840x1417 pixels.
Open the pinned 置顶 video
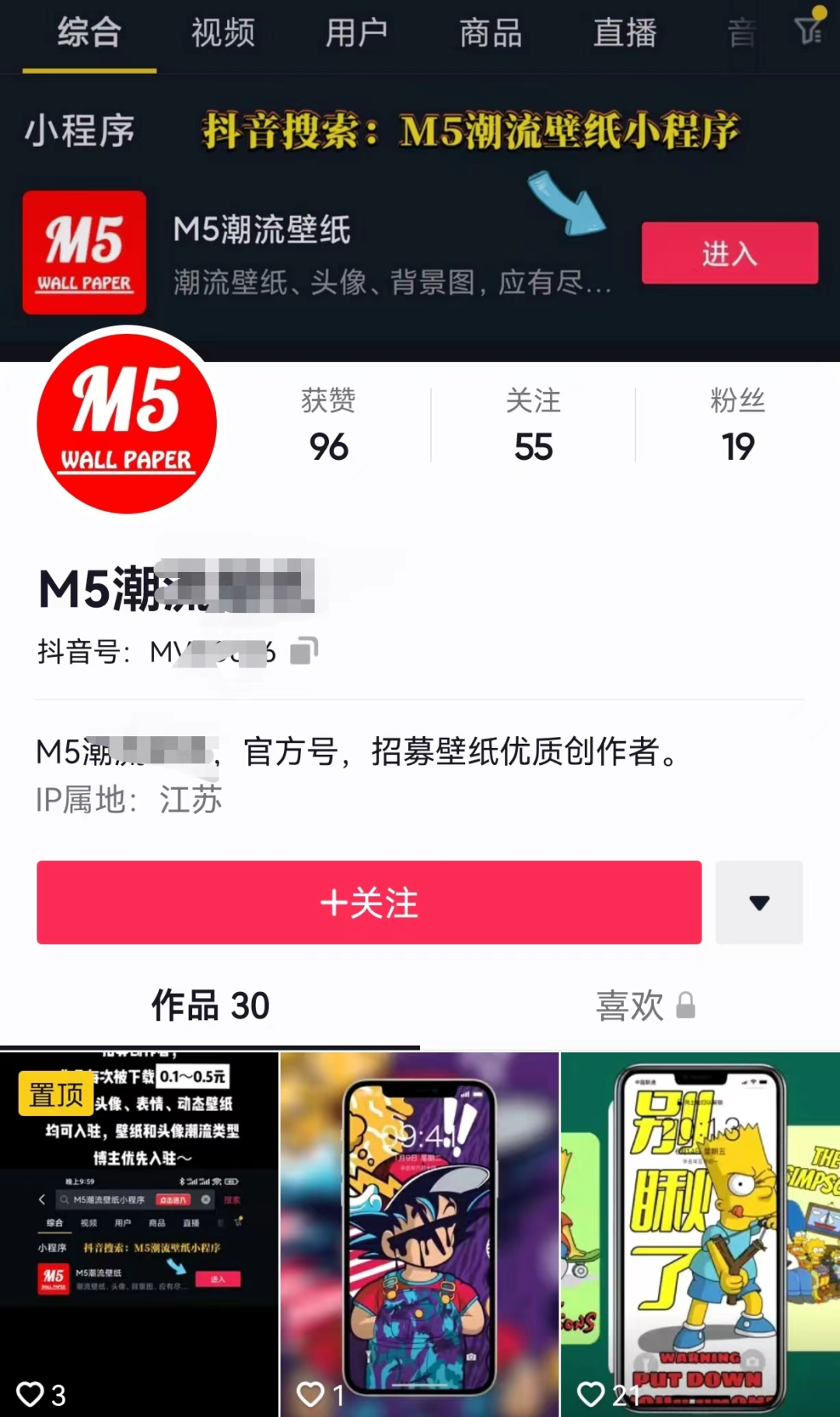(x=139, y=1233)
